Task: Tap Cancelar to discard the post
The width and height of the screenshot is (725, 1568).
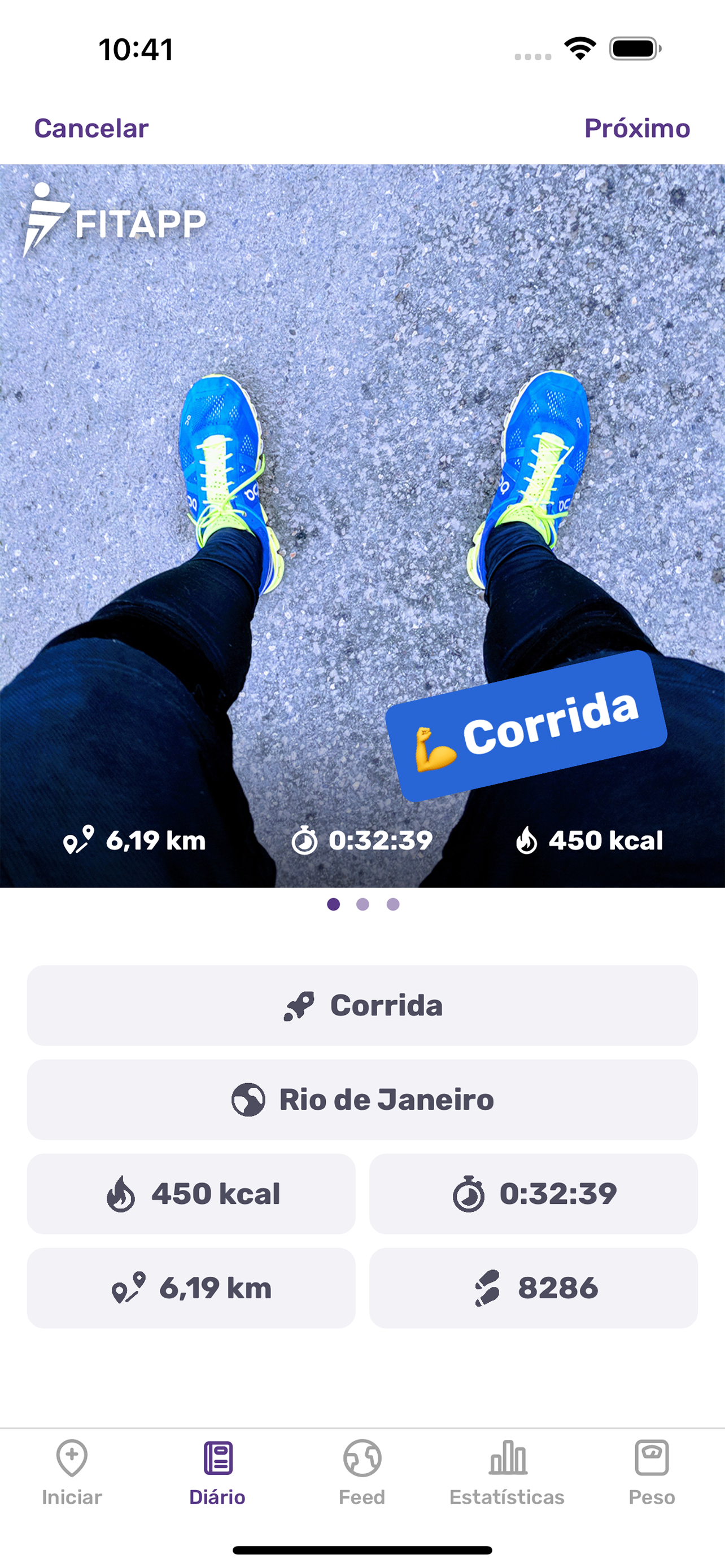Action: point(90,128)
